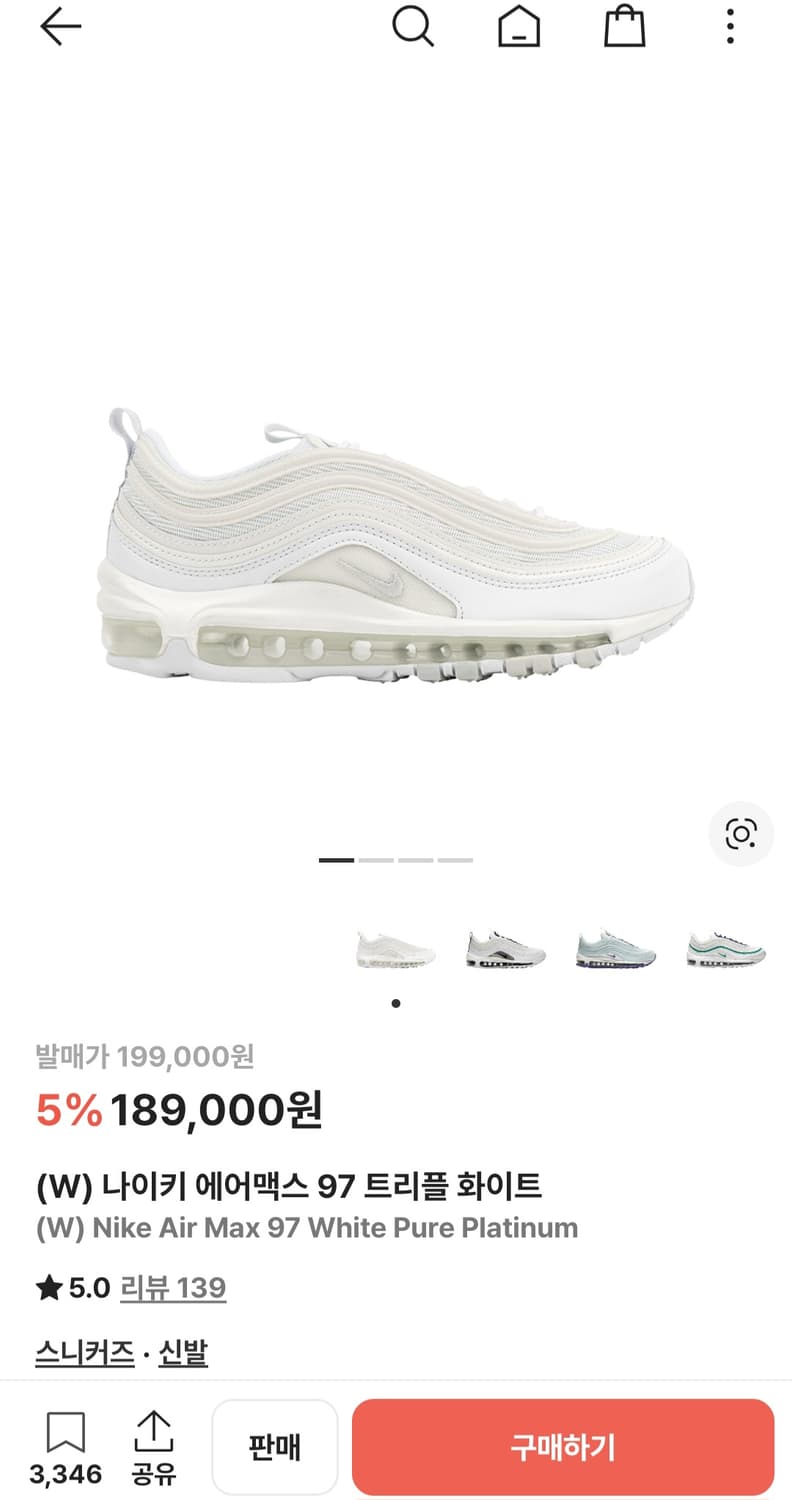The width and height of the screenshot is (792, 1500).
Task: Tap the dot indicator below the colorway thumbnails
Action: point(396,1002)
